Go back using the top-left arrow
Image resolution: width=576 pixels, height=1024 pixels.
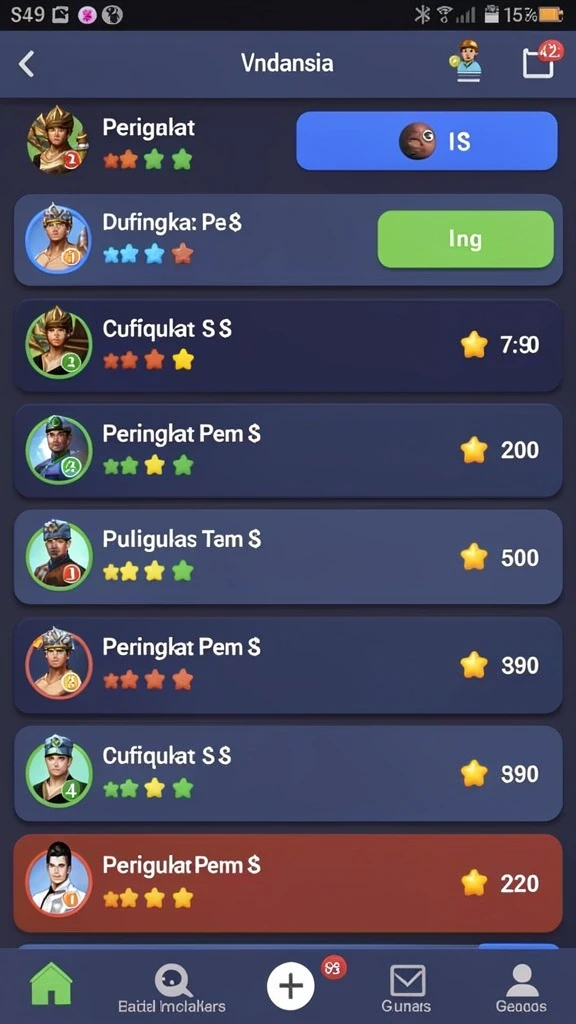pos(26,64)
